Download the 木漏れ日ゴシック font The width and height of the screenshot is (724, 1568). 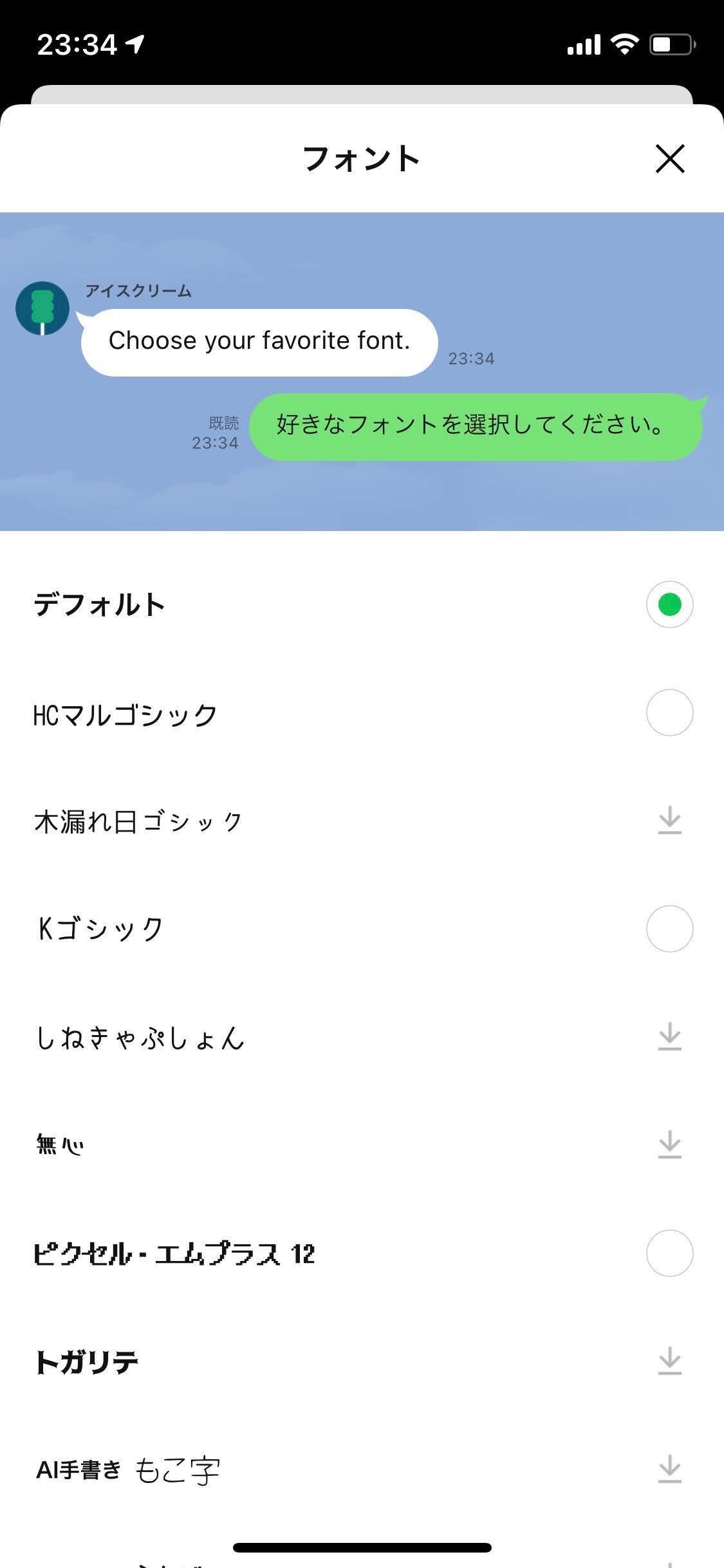(x=669, y=821)
